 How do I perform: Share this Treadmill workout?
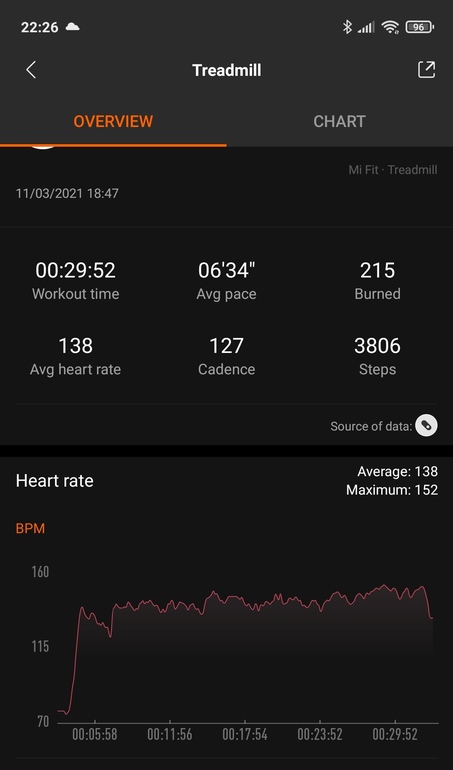click(x=426, y=70)
